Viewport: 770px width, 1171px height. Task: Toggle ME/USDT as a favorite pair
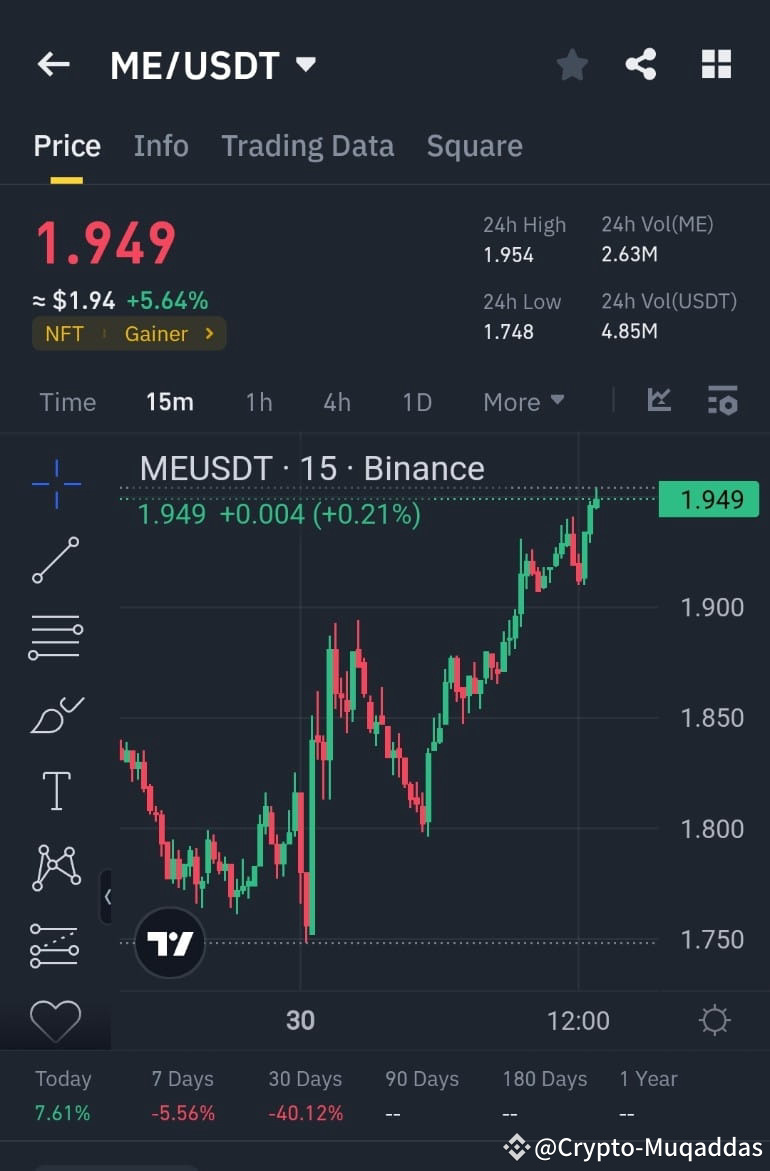[572, 63]
